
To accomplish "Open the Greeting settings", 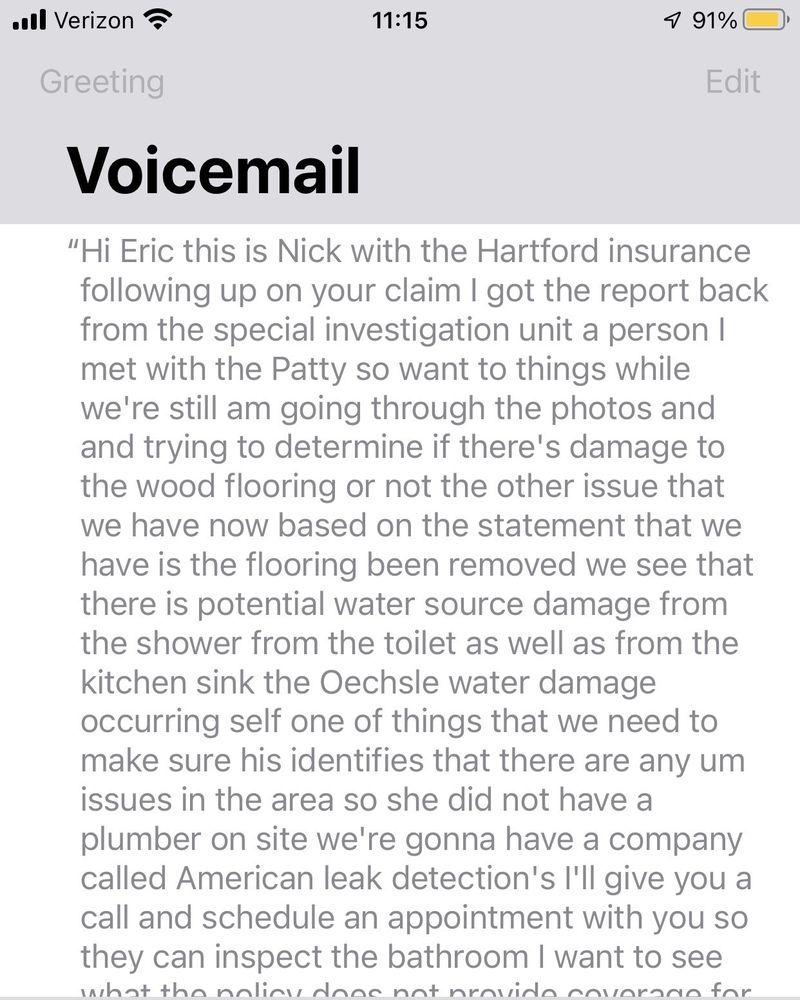I will pyautogui.click(x=101, y=82).
